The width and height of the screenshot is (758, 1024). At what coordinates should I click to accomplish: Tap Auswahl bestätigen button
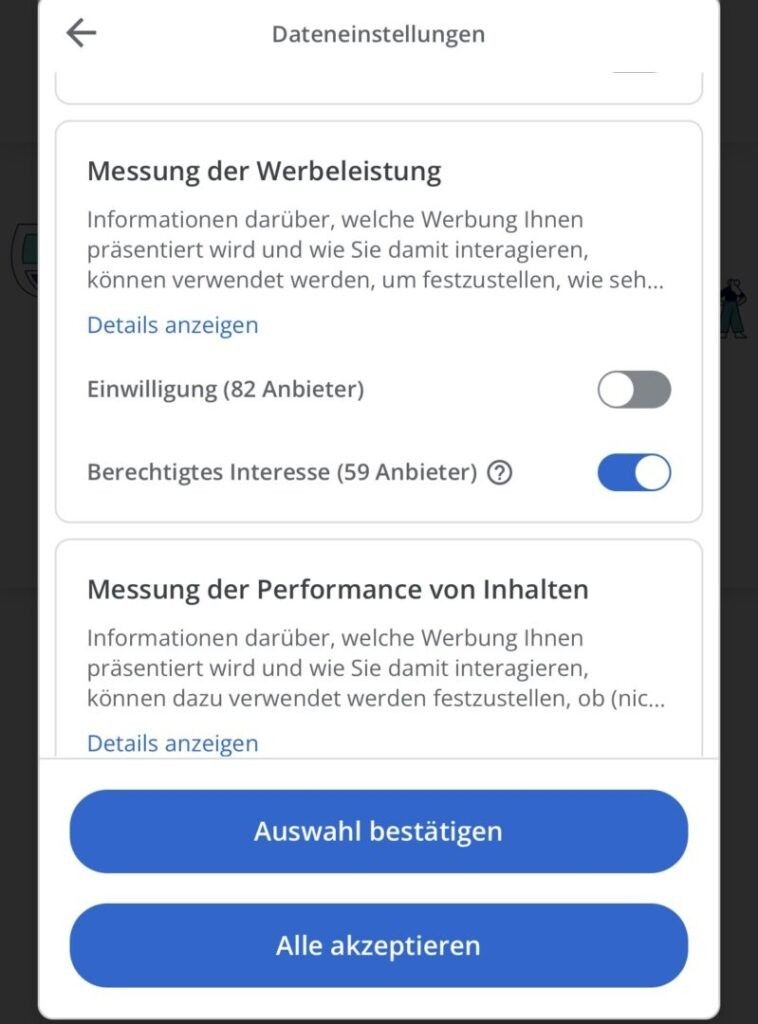[x=378, y=831]
